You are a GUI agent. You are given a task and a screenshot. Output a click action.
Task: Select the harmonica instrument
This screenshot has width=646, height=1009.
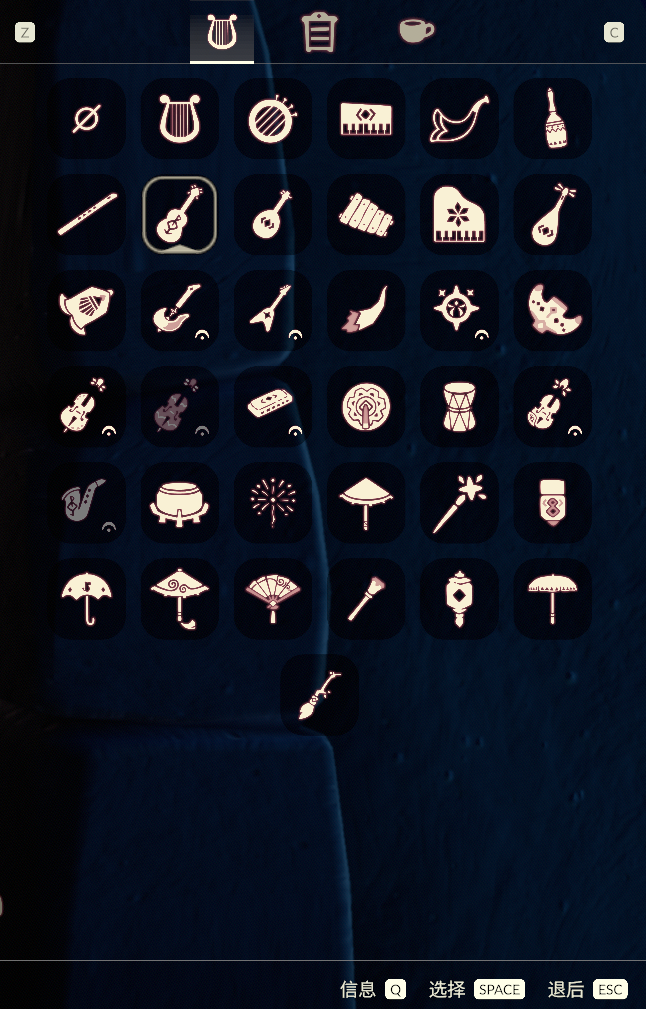click(273, 406)
